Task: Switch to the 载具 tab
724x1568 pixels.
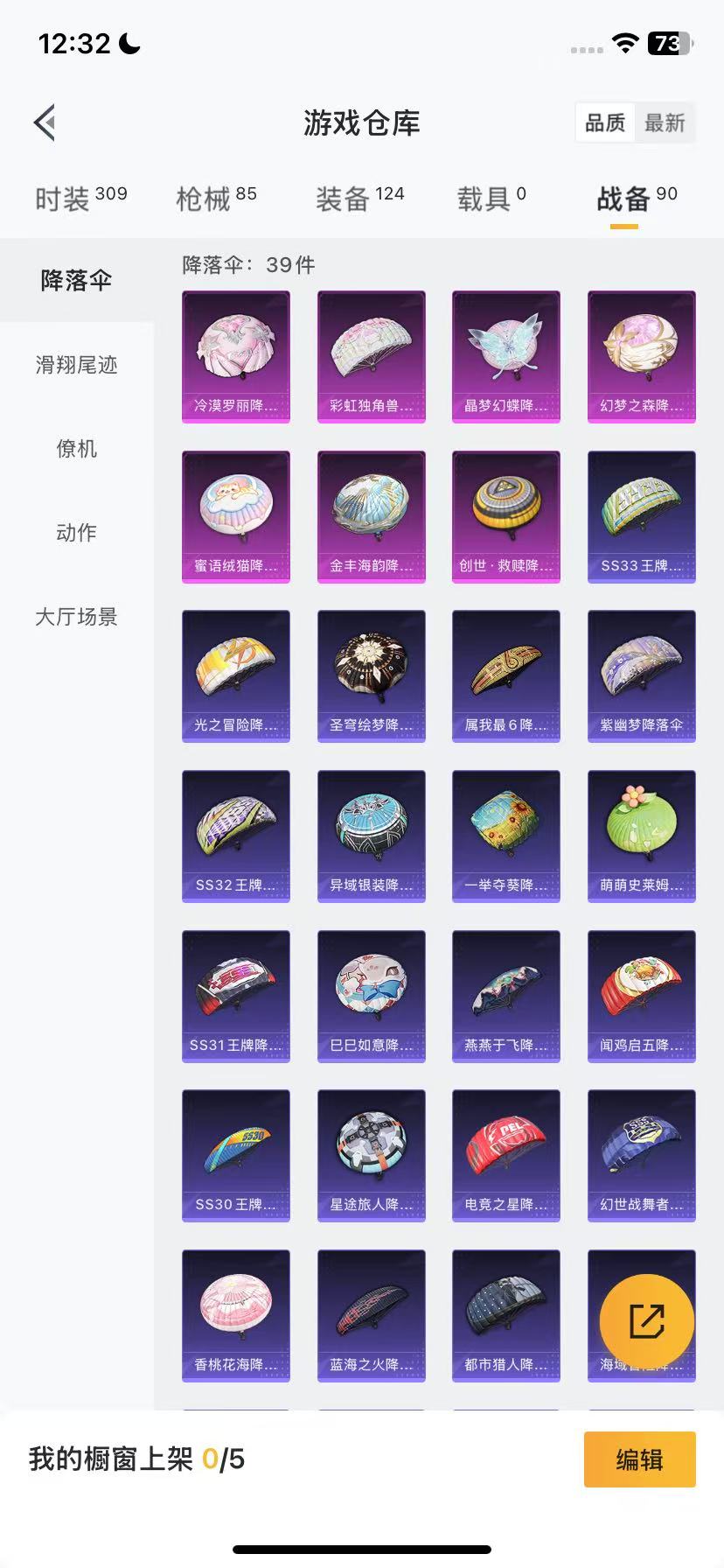Action: [491, 199]
